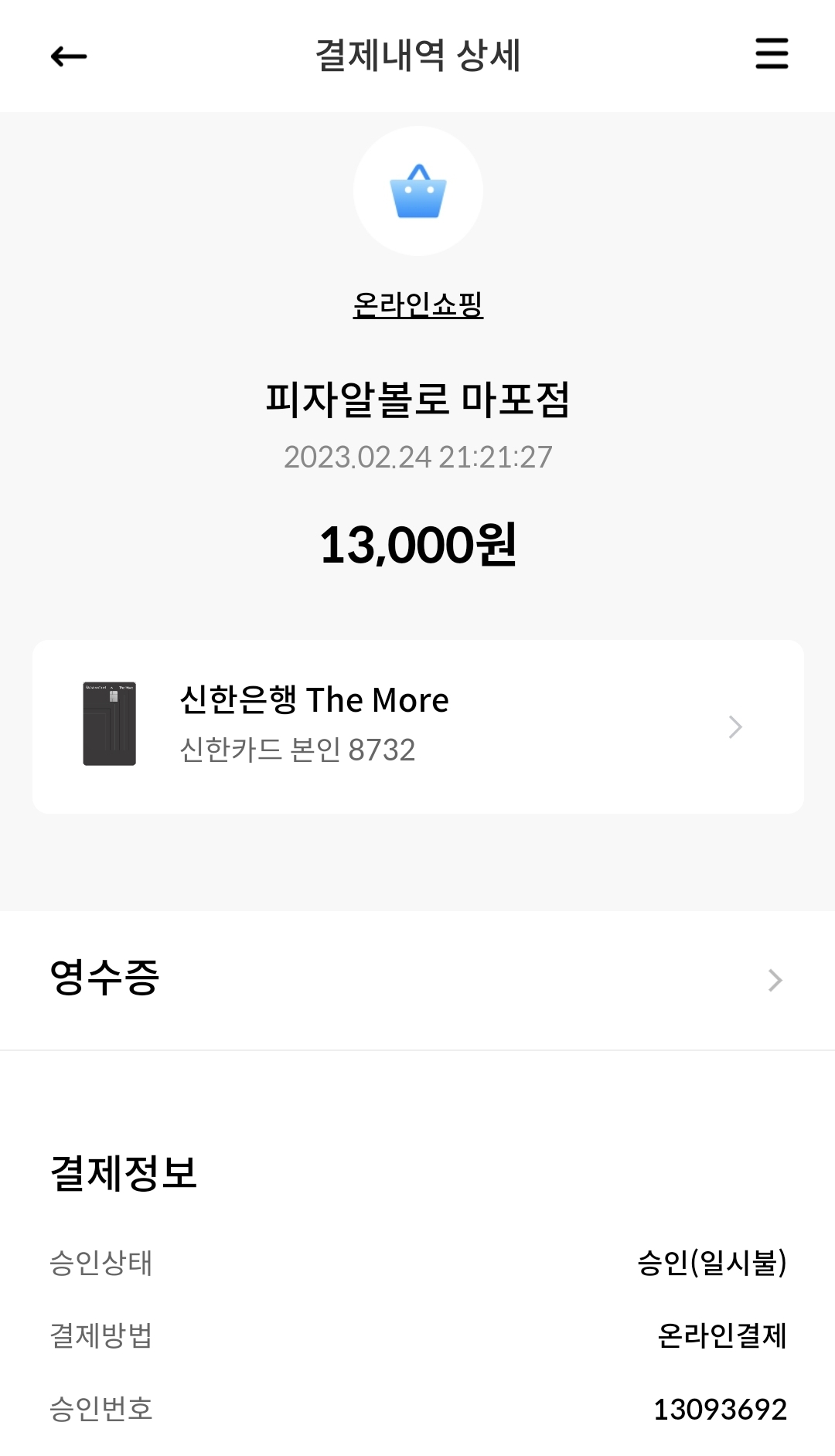Tap the Shinhan The More card image
835x1456 pixels.
point(108,725)
